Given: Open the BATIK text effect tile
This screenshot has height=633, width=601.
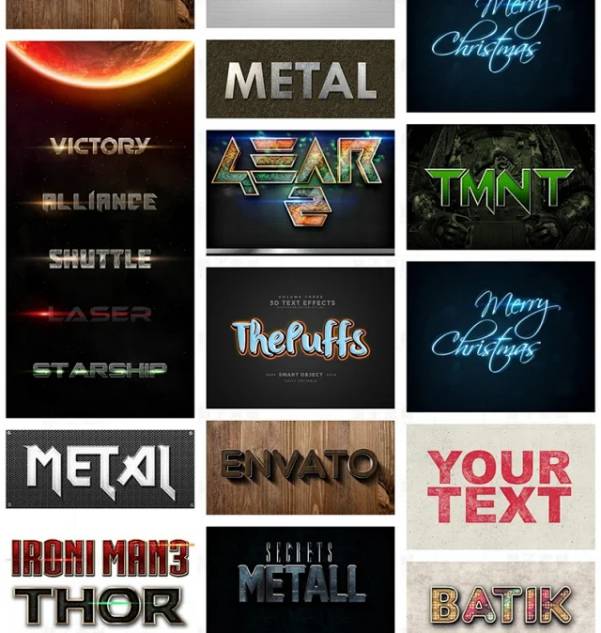Looking at the screenshot, I should (x=500, y=598).
